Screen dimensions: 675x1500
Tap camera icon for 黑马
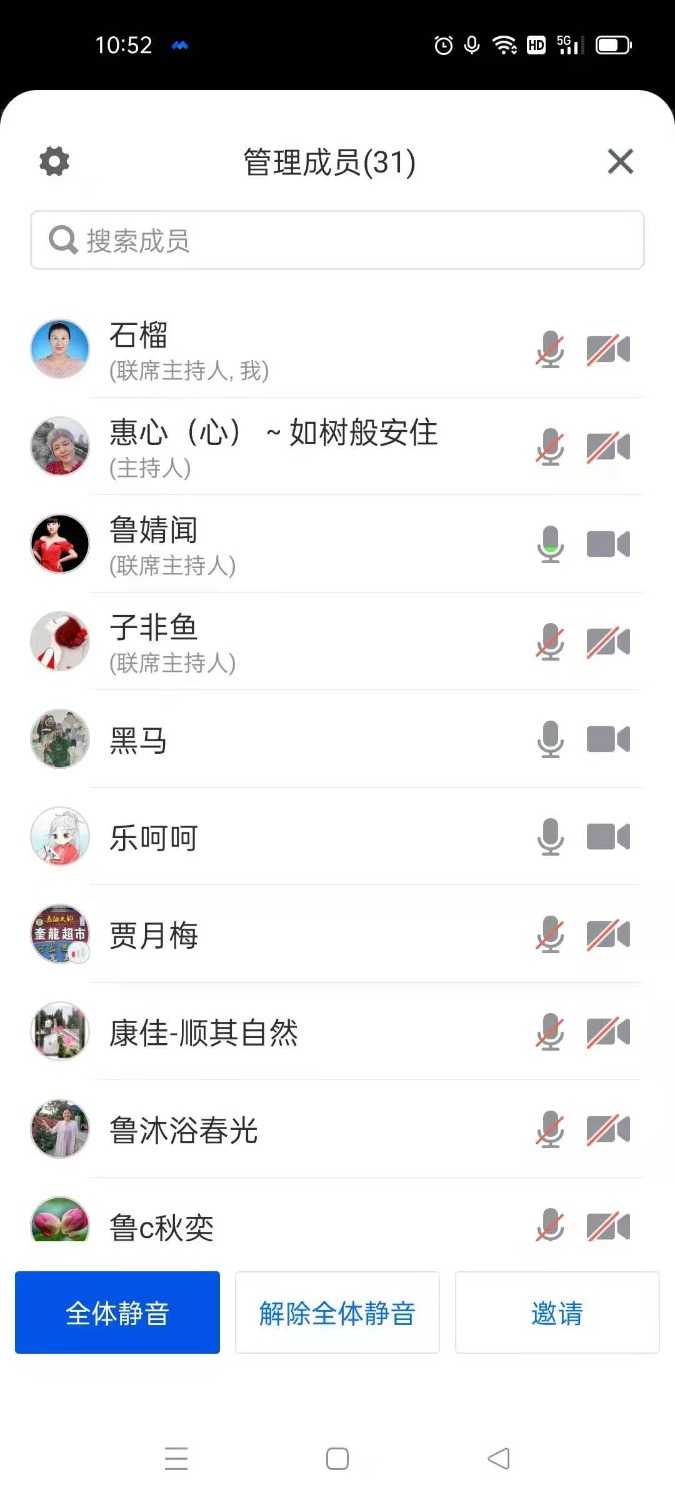click(x=608, y=740)
